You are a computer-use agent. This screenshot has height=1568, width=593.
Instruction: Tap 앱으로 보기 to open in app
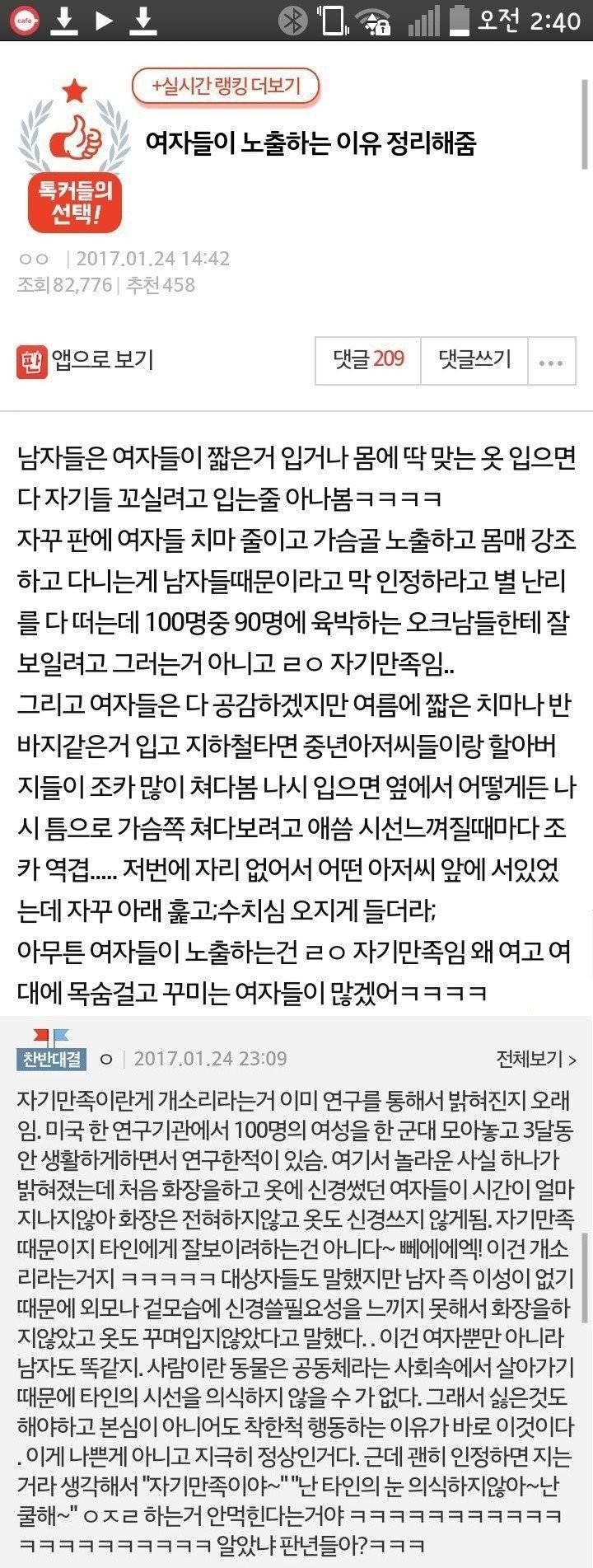tap(85, 360)
